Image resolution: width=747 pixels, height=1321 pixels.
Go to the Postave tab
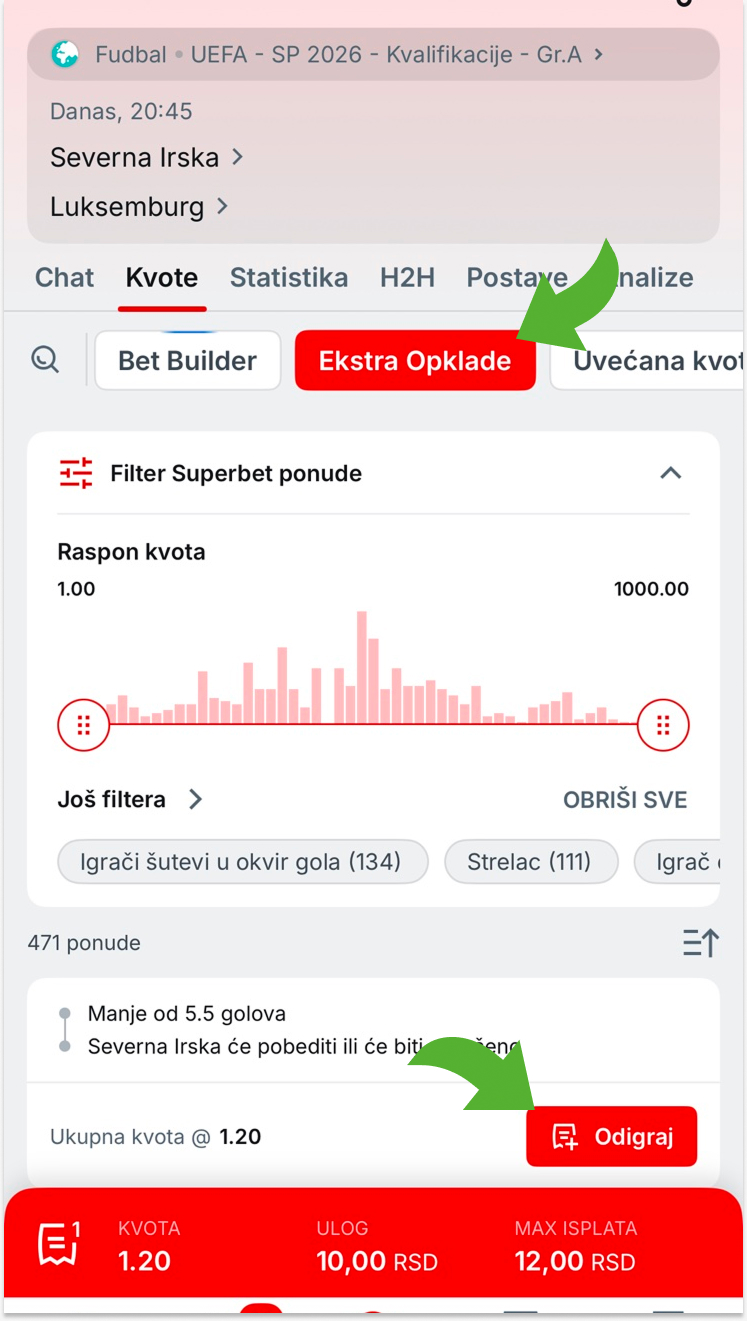[x=517, y=277]
